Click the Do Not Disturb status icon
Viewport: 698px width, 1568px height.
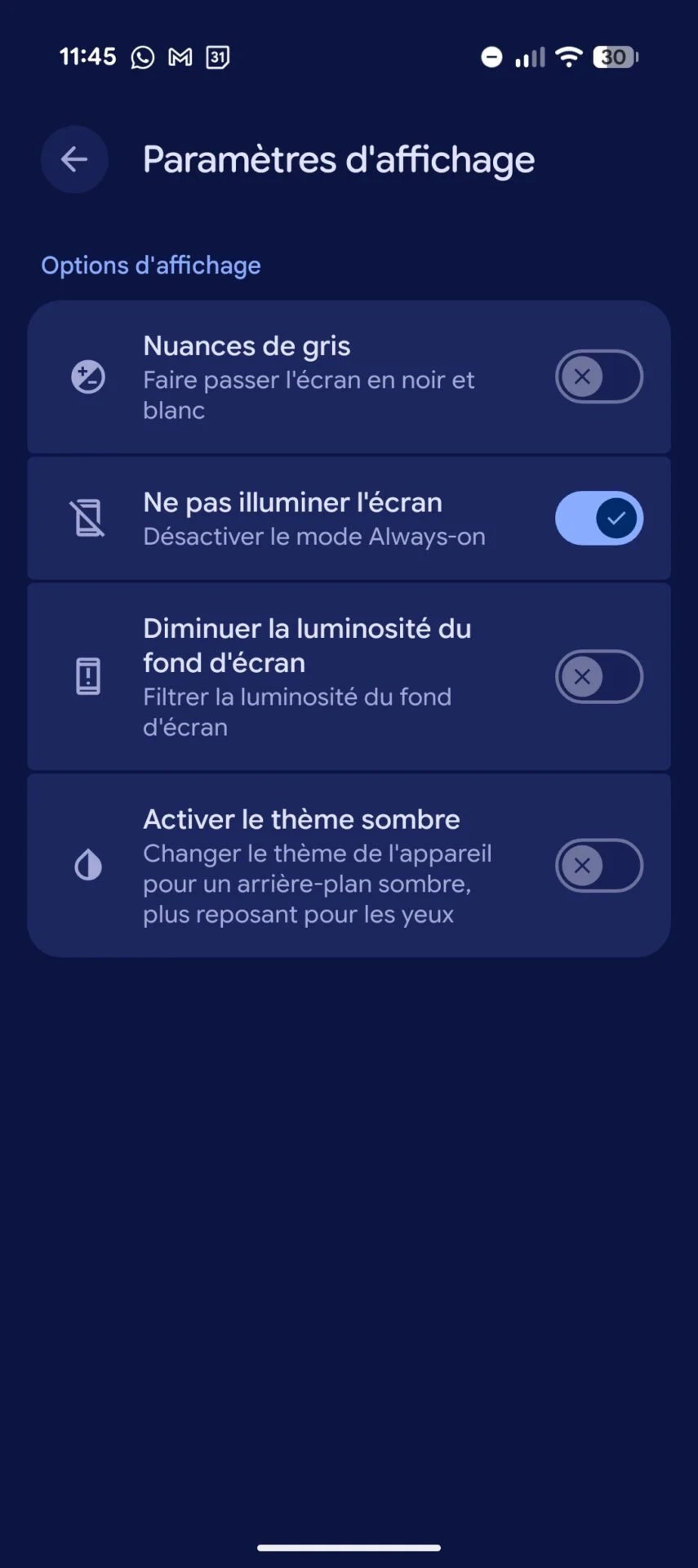491,56
